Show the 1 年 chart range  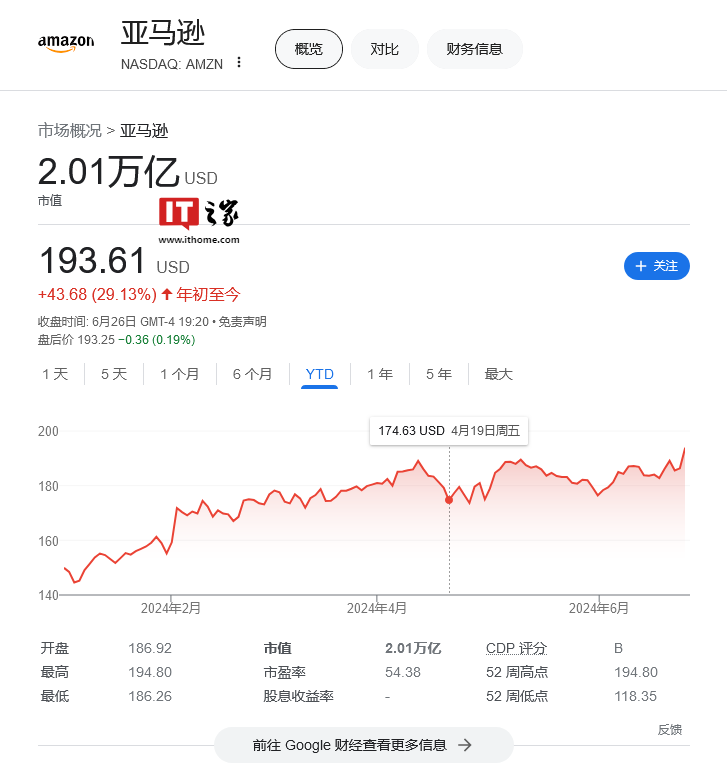(380, 374)
